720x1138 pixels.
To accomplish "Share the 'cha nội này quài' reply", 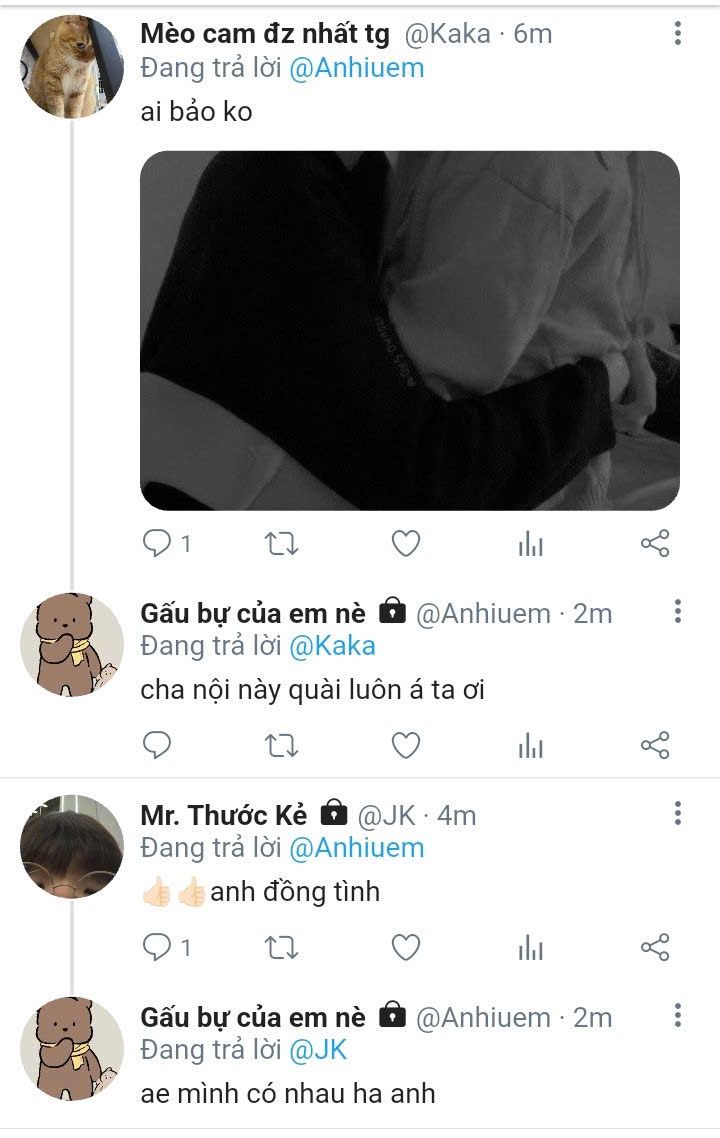I will pyautogui.click(x=654, y=745).
